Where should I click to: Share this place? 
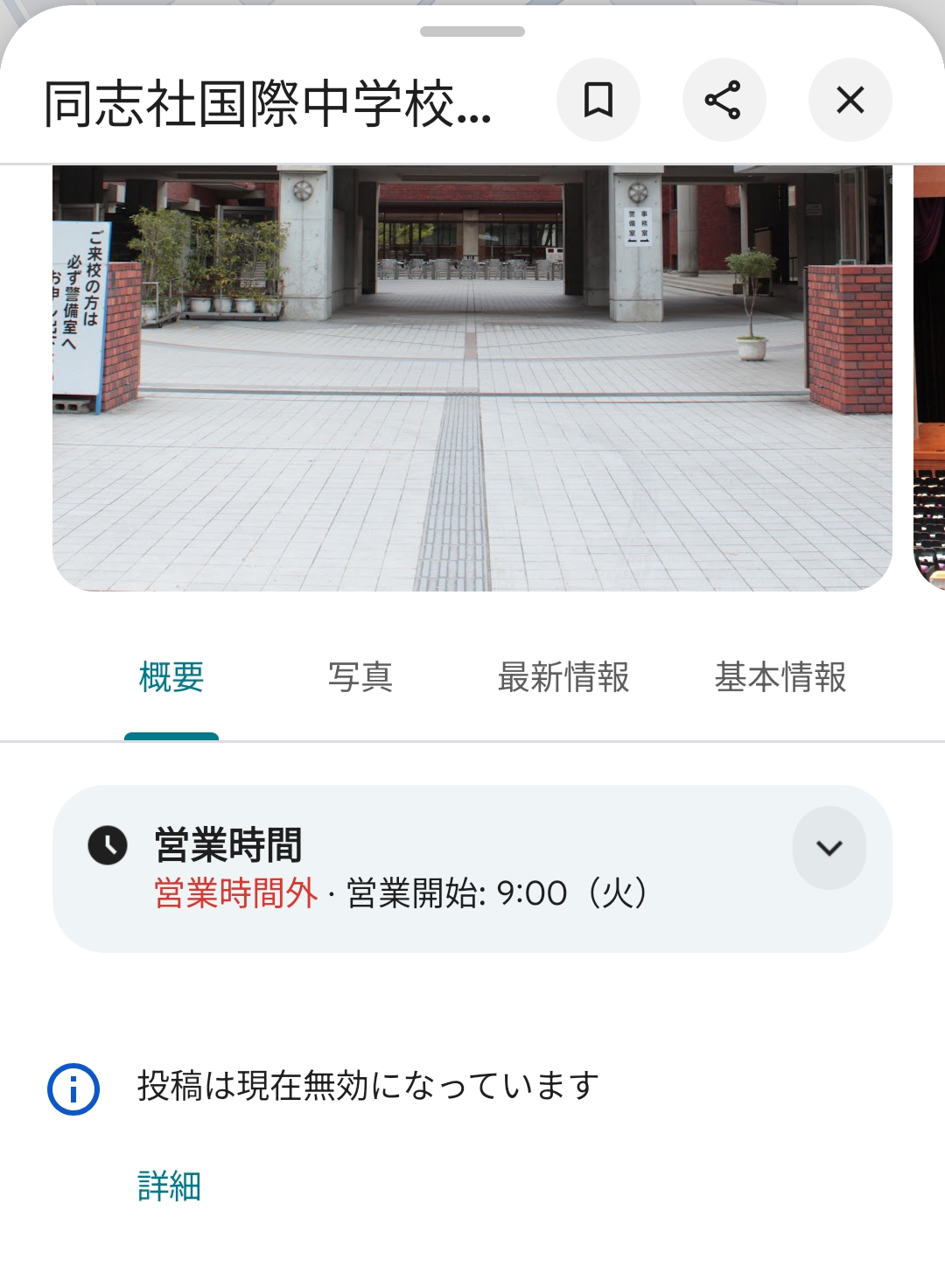724,100
